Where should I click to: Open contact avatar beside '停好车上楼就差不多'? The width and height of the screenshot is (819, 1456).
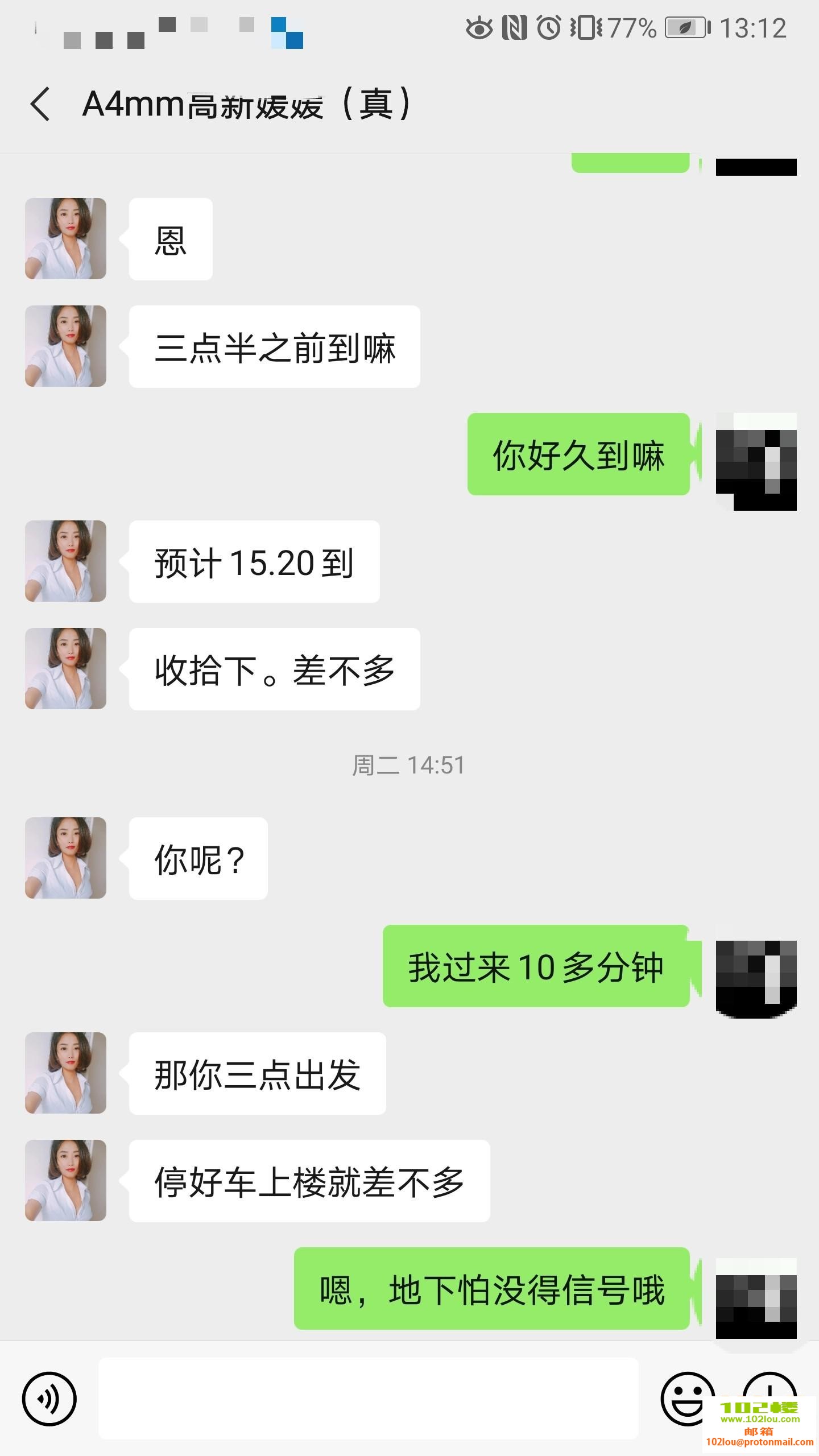tap(65, 1181)
